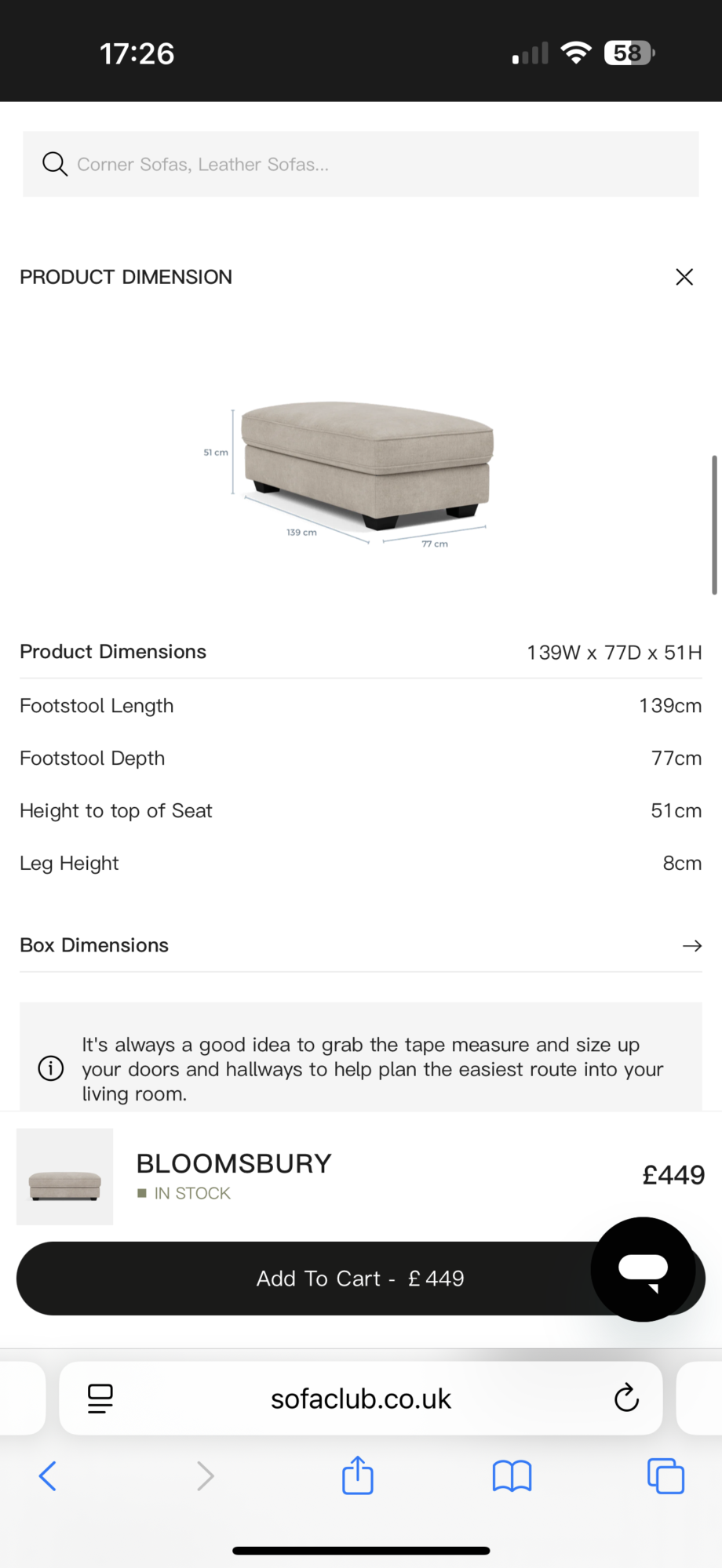Close the Product Dimension overlay

(684, 277)
